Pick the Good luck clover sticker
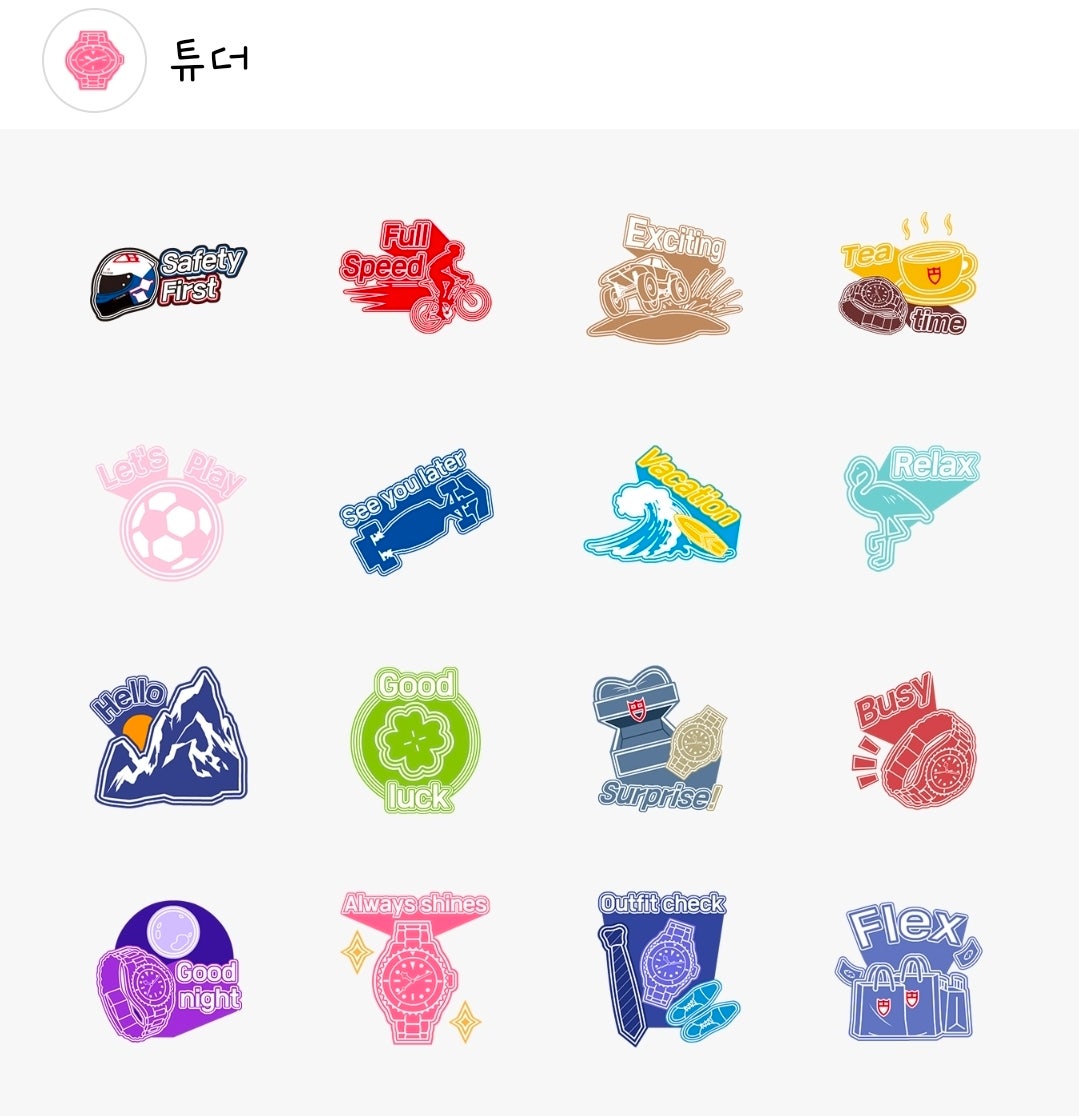Screen dimensions: 1079x1116 tap(416, 740)
